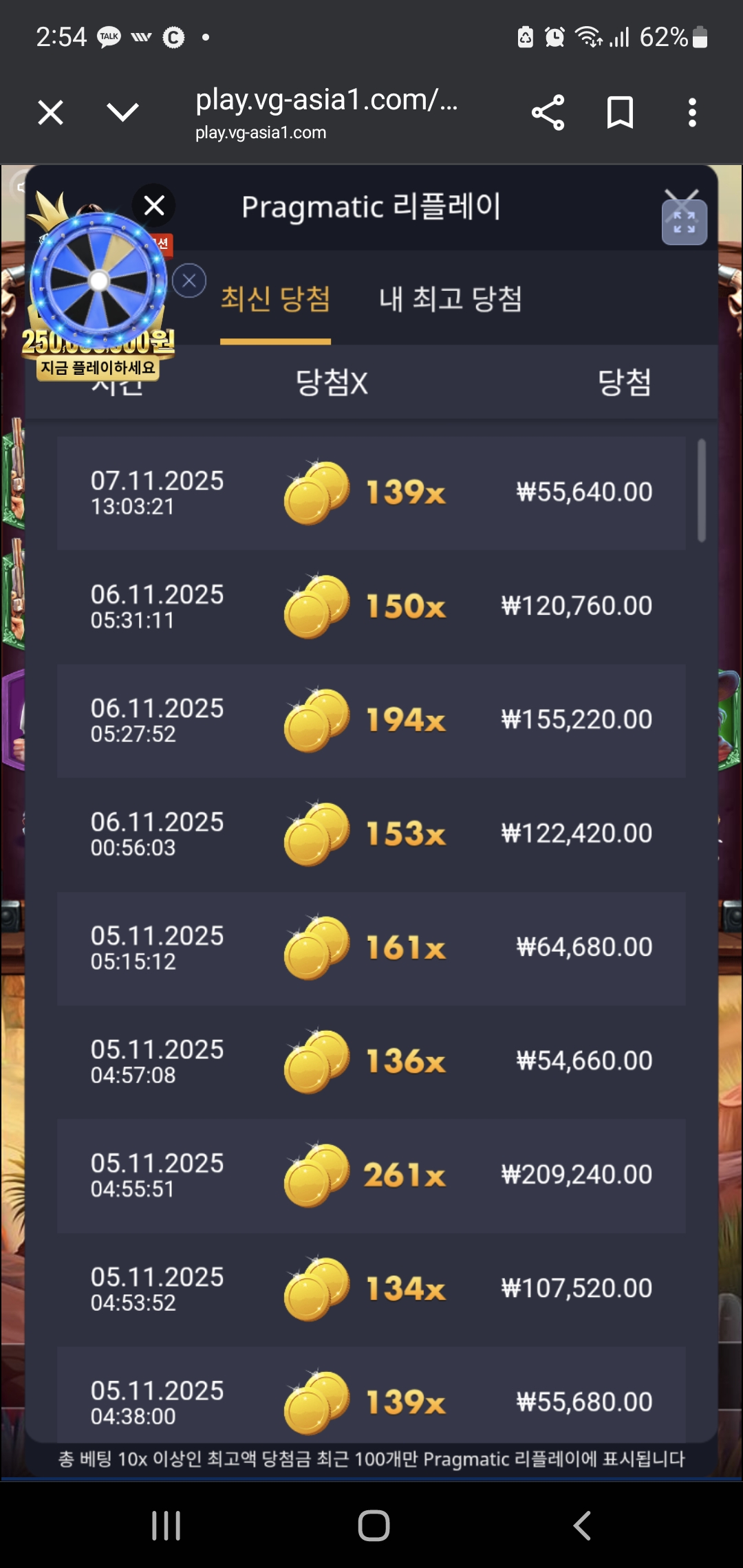
Task: Share this page link
Action: [548, 113]
